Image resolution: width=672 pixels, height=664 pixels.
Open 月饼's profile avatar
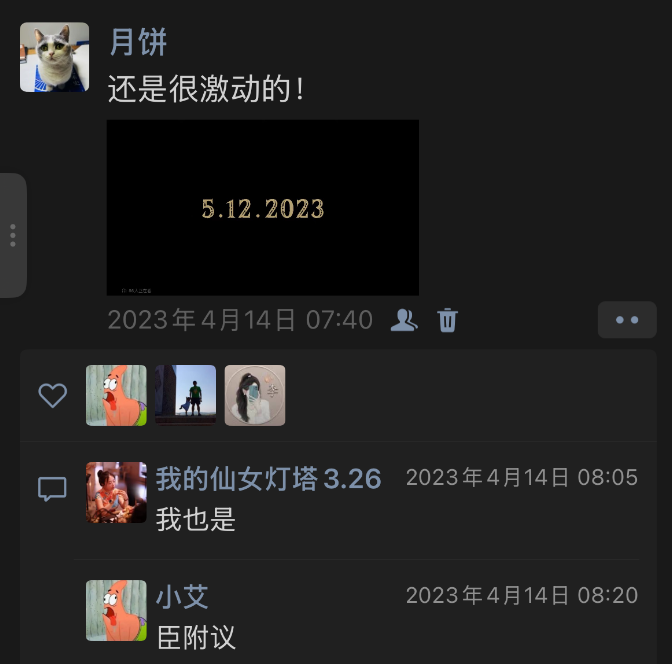54,57
